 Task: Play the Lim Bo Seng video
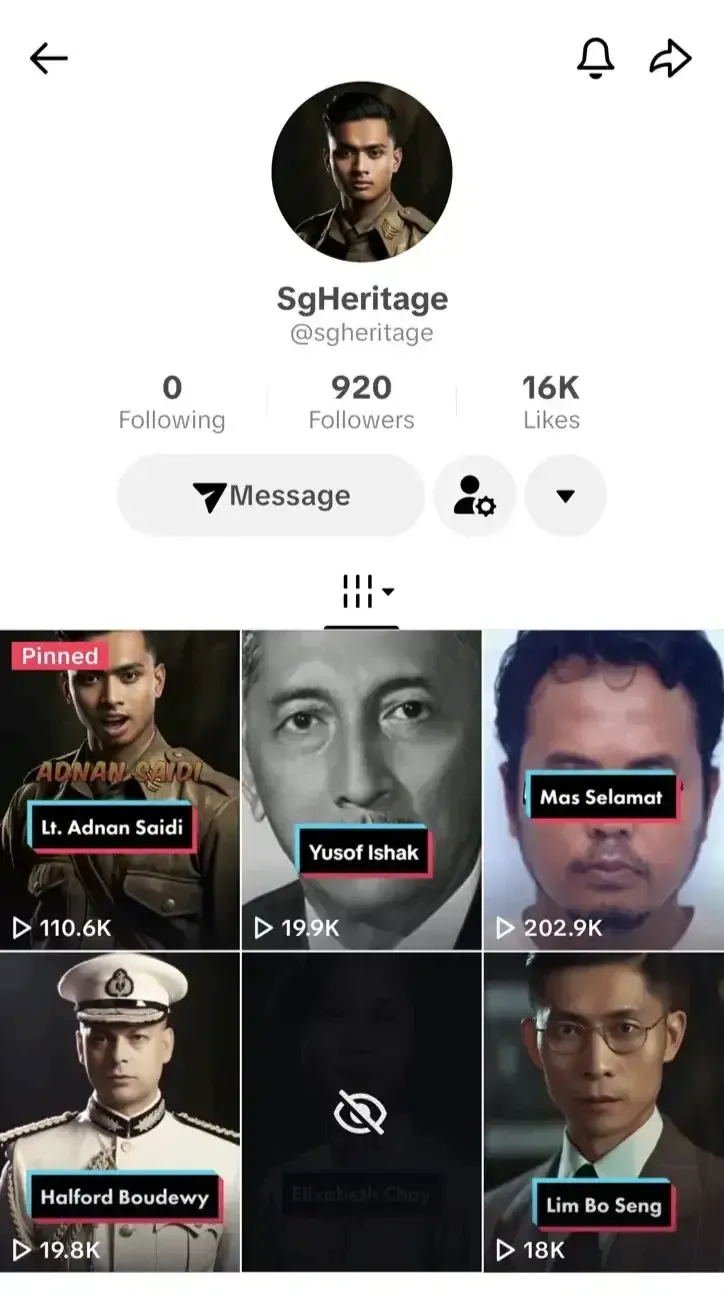click(x=604, y=1112)
